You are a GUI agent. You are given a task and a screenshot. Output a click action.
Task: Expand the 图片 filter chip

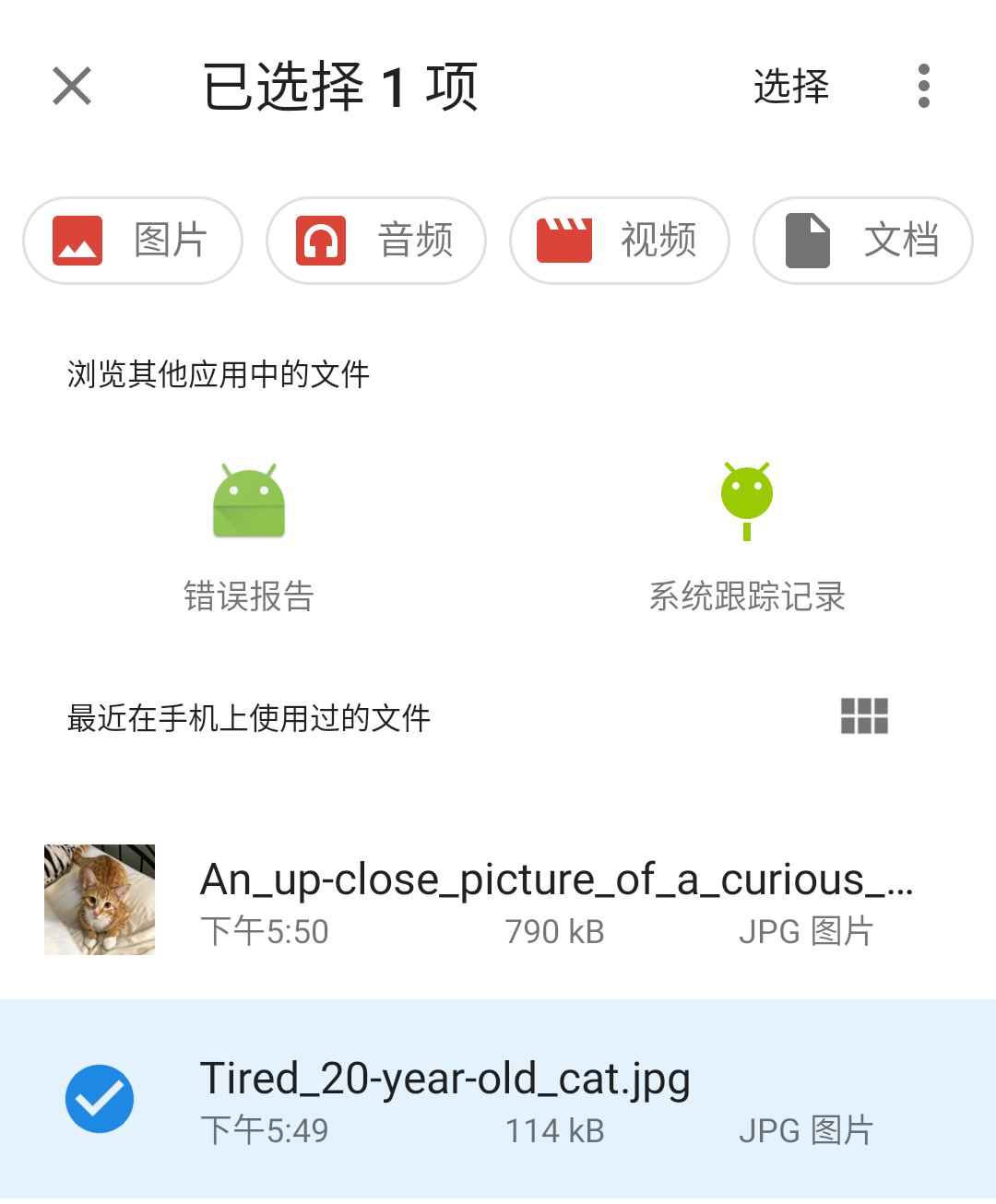(133, 241)
